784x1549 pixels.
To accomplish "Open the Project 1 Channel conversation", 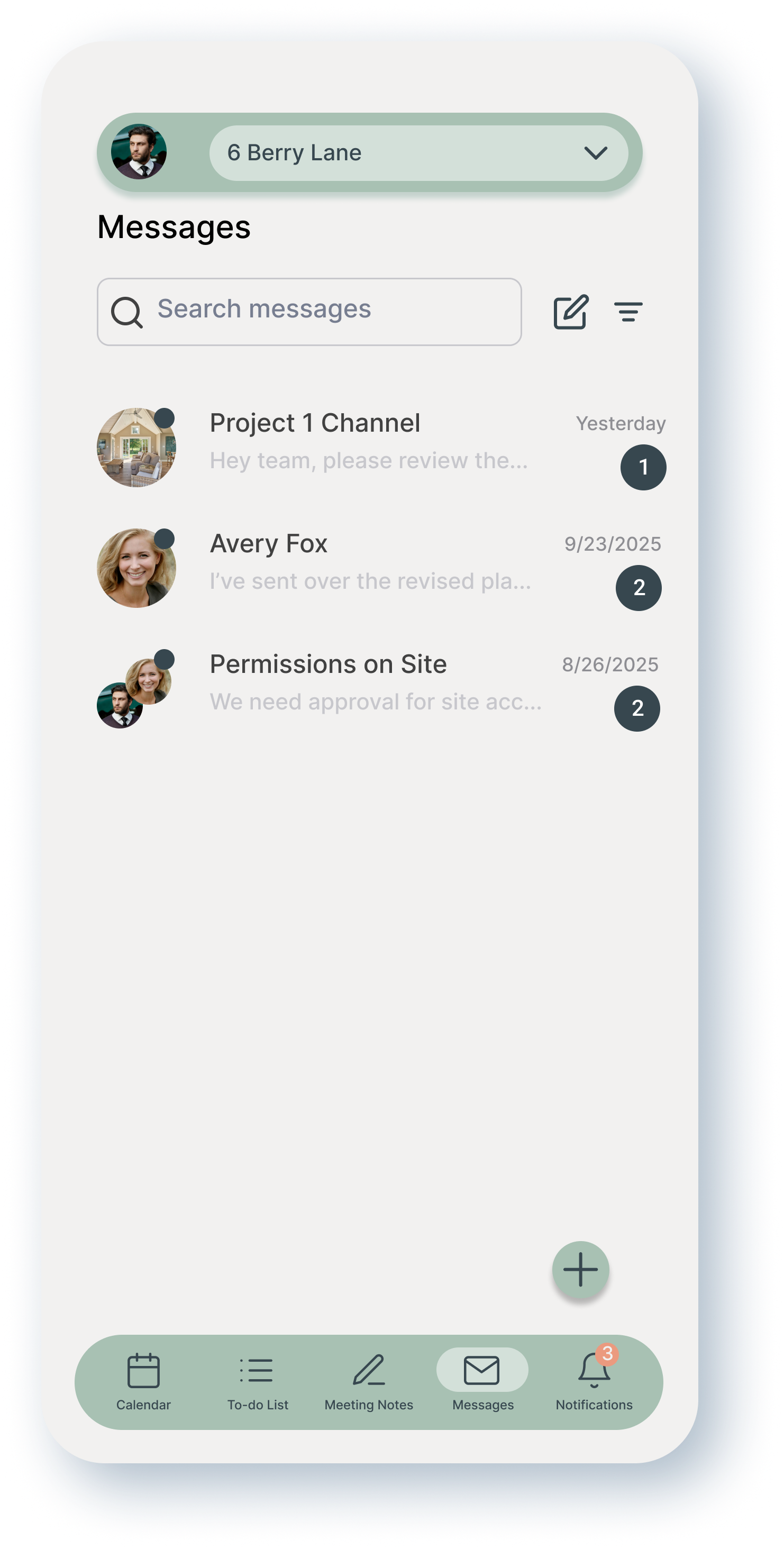I will pos(381,448).
